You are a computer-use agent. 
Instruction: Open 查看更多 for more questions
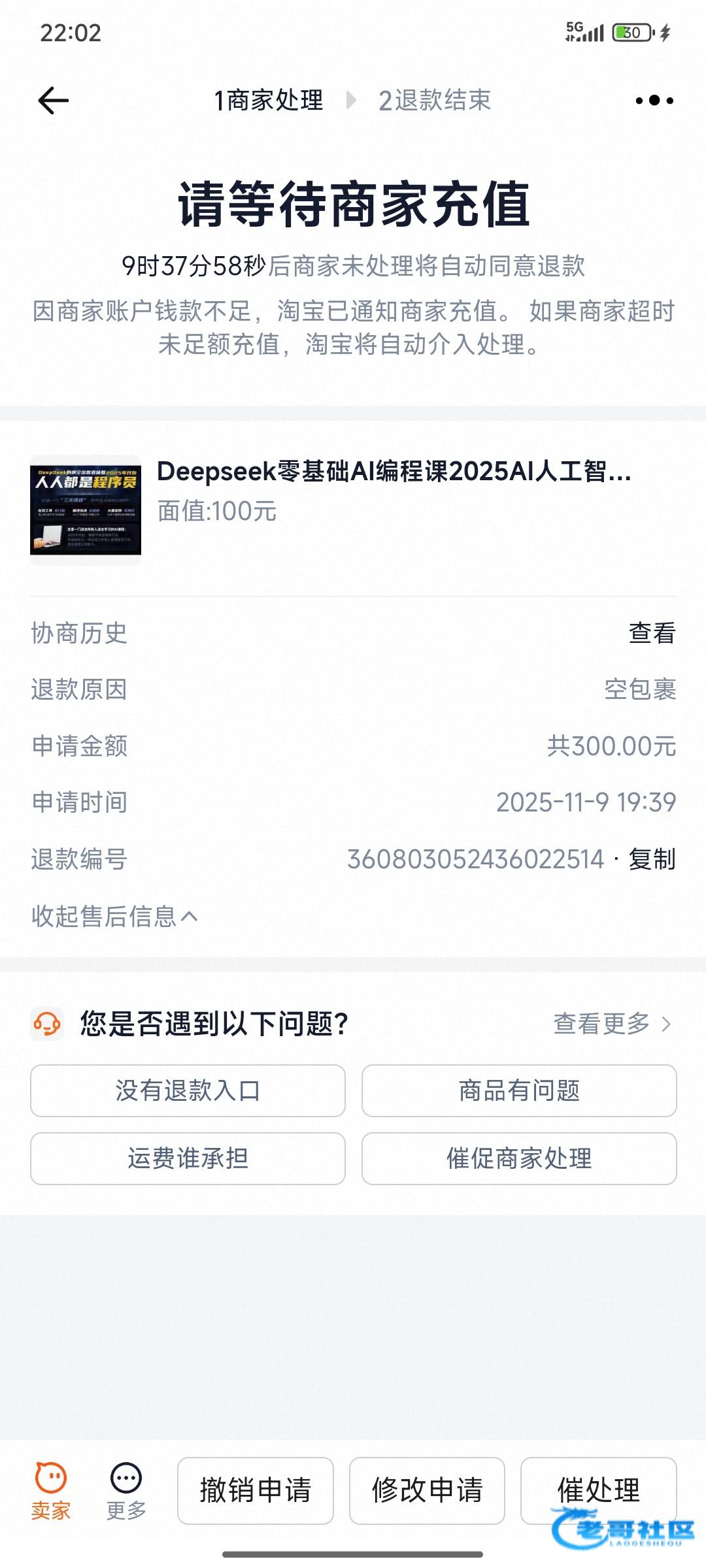click(611, 1024)
